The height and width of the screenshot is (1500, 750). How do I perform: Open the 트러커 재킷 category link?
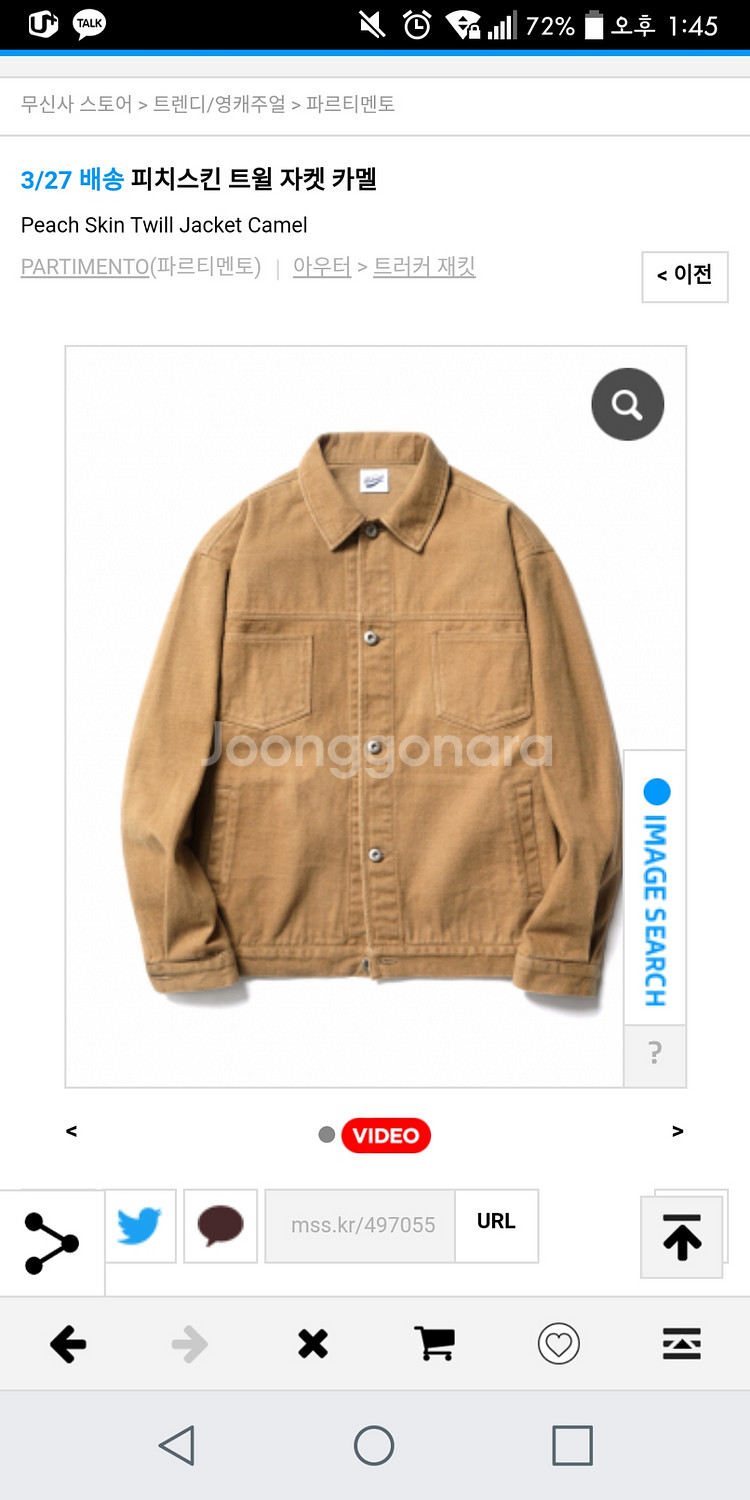[424, 267]
